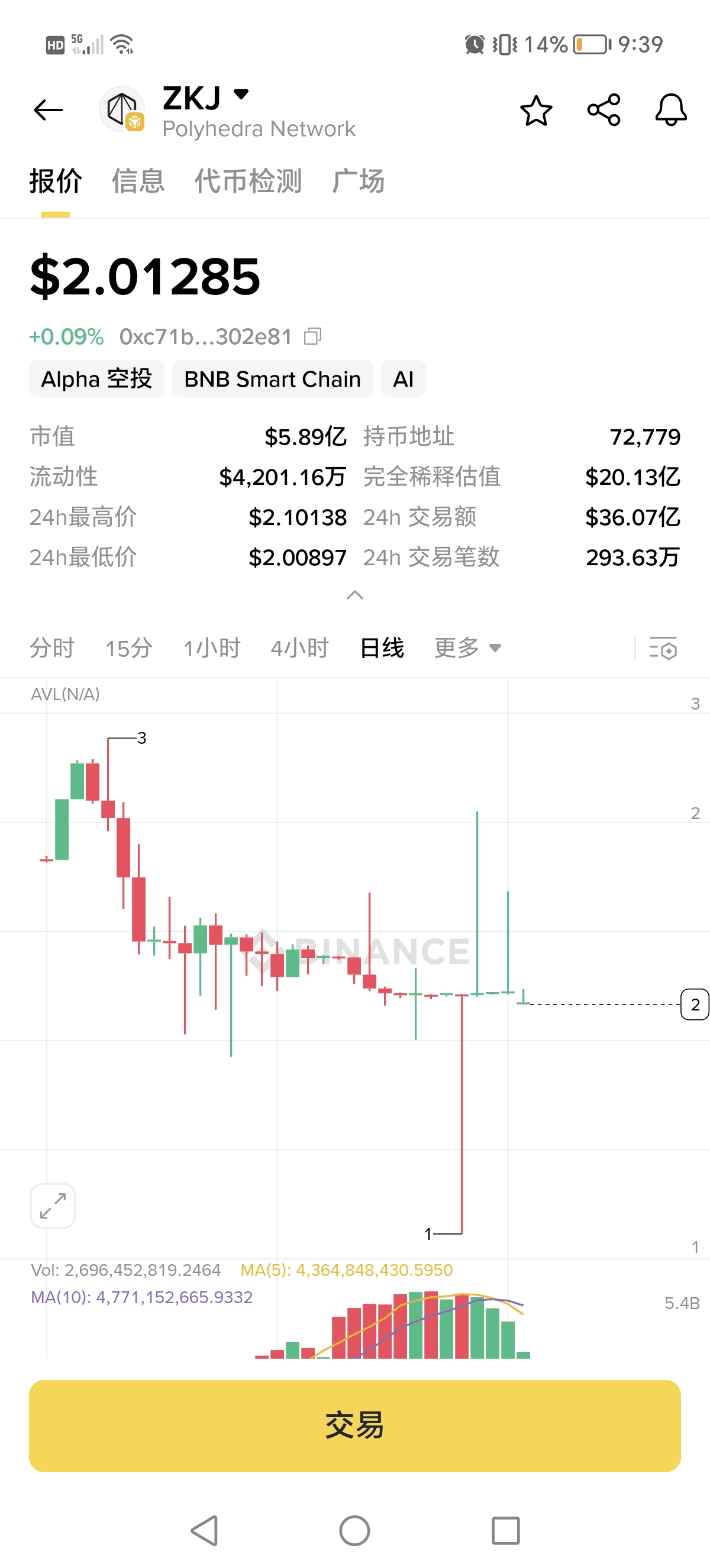Image resolution: width=710 pixels, height=1568 pixels.
Task: Expand the chart to fullscreen
Action: 53,1206
